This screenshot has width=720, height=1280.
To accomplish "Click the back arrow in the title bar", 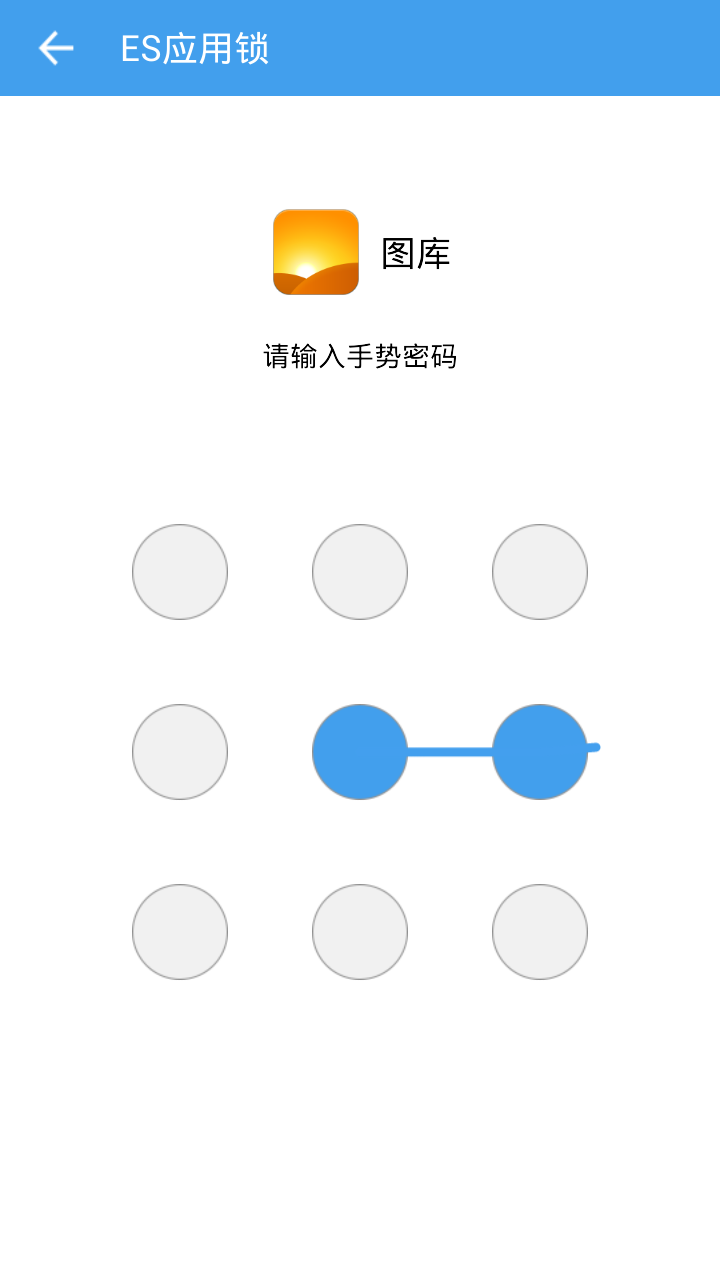I will (55, 47).
